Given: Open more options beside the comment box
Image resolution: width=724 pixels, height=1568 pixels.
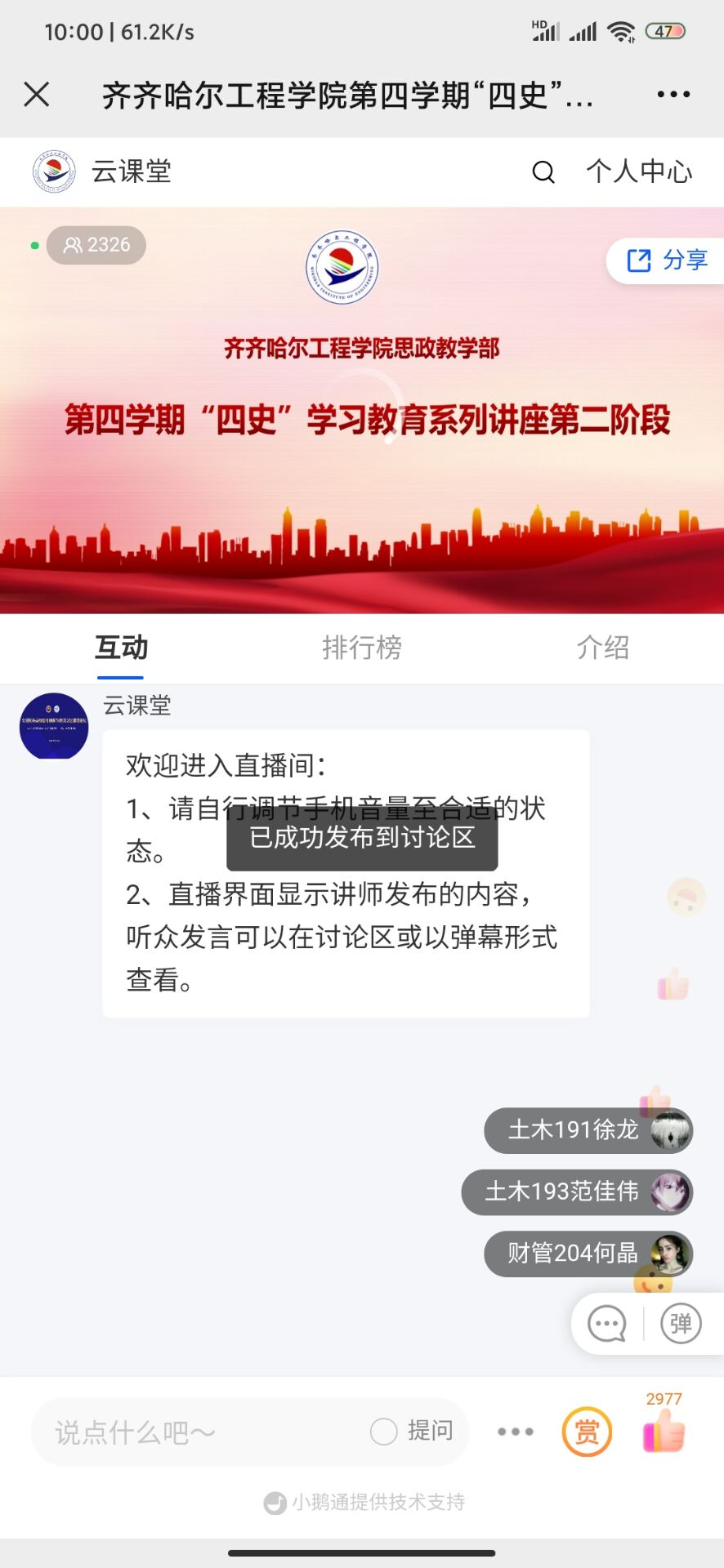Looking at the screenshot, I should click(x=516, y=1432).
